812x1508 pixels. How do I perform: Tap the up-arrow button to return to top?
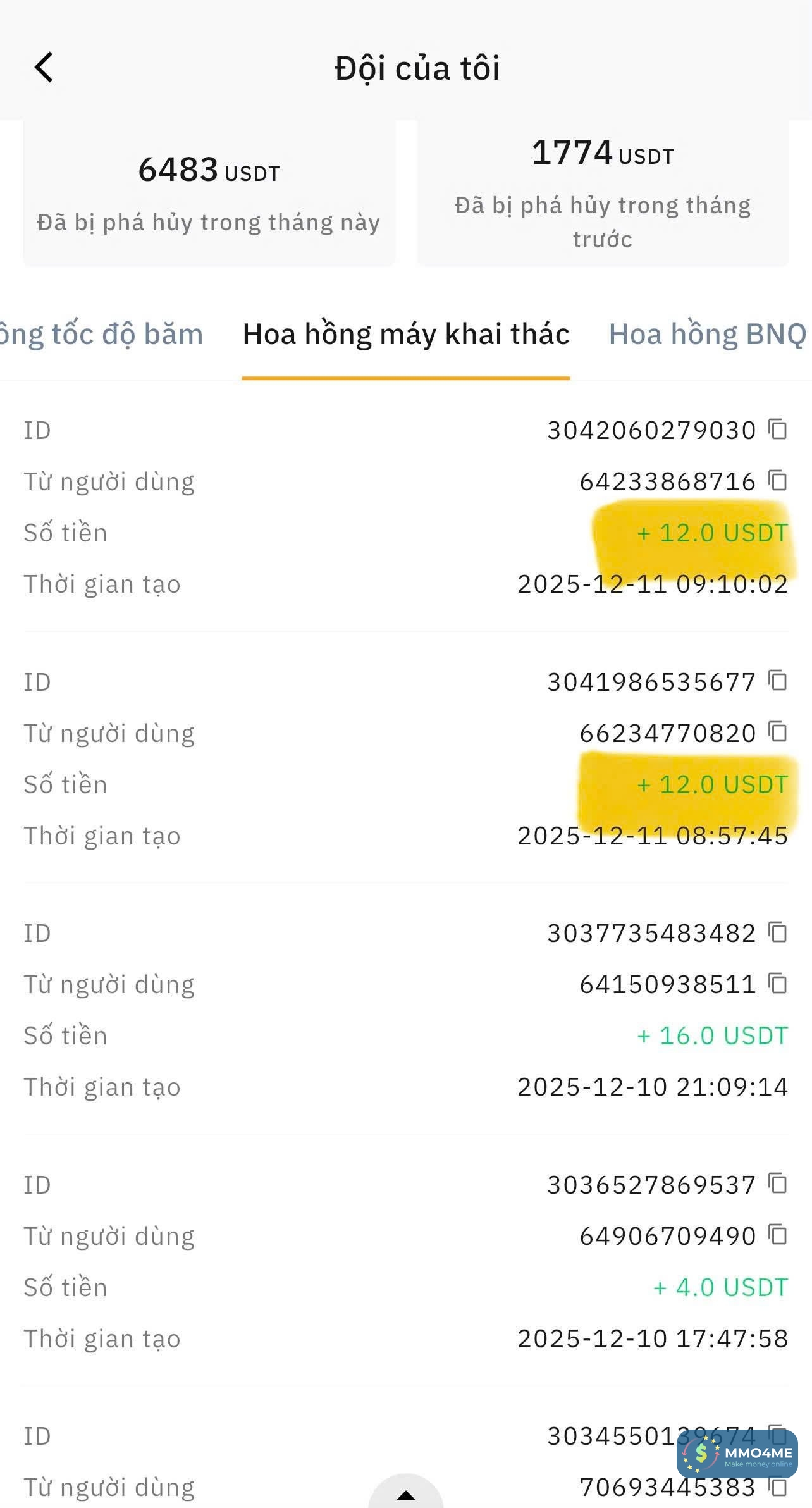click(406, 1494)
